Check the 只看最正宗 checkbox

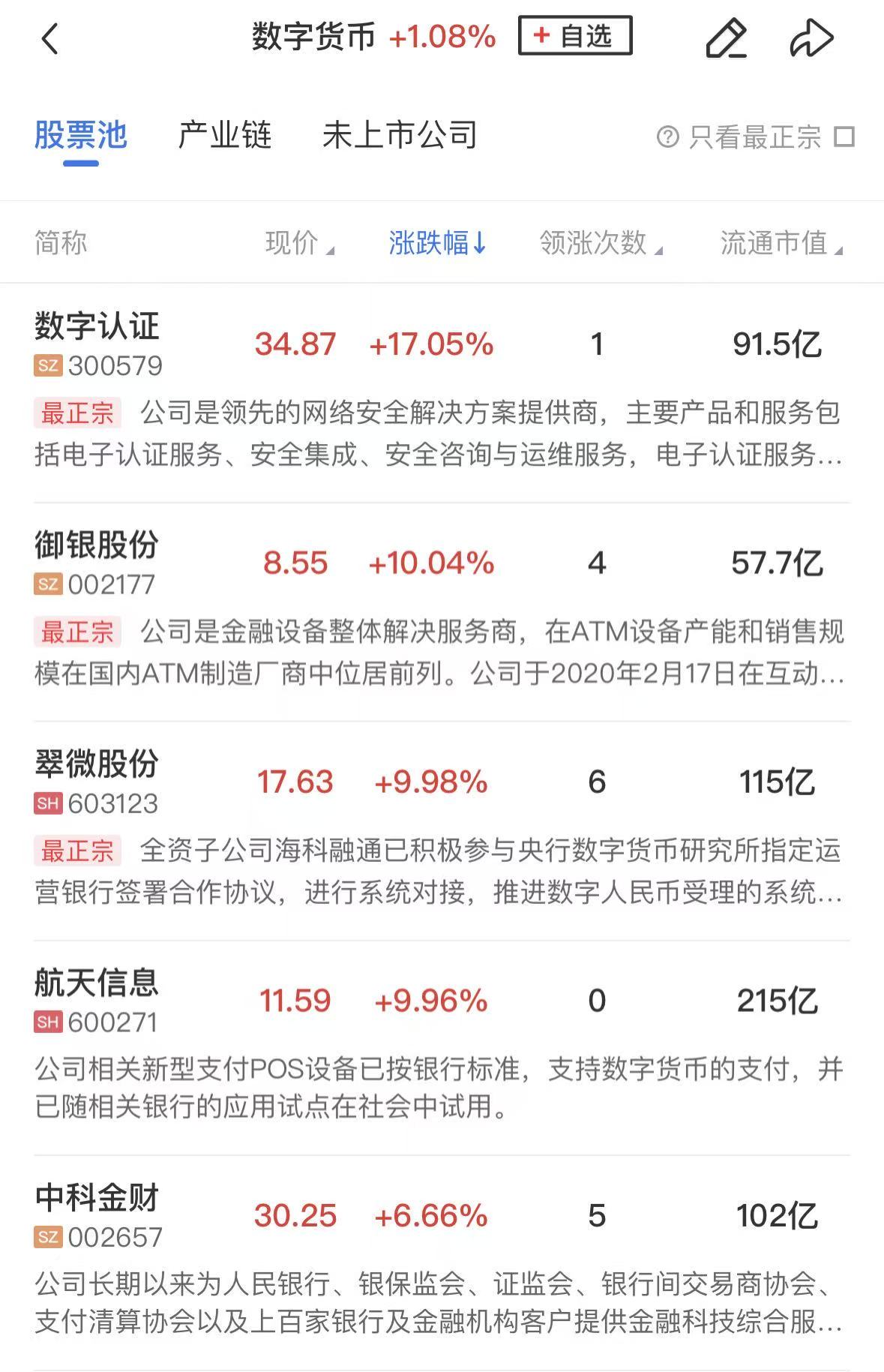point(844,137)
